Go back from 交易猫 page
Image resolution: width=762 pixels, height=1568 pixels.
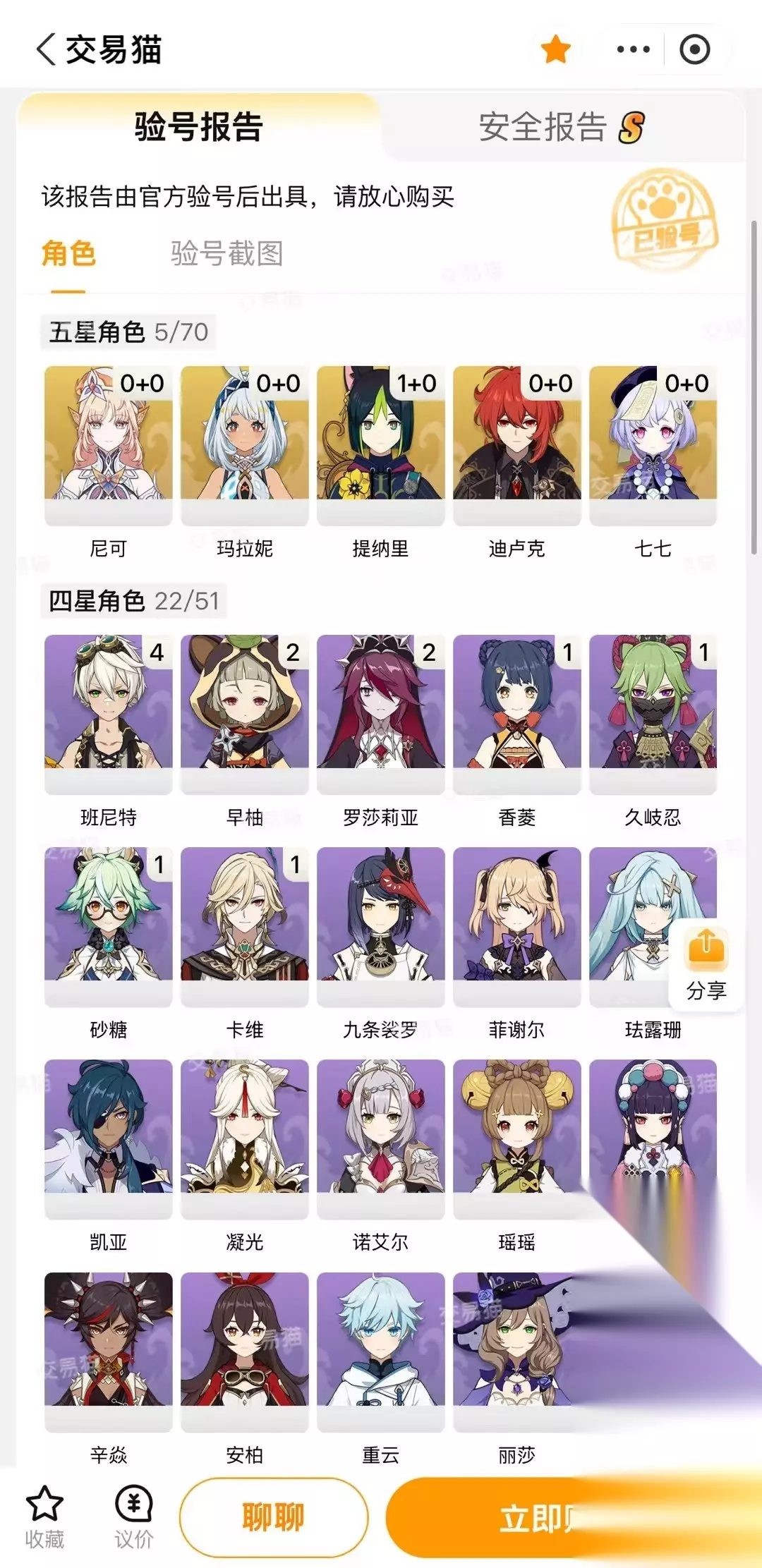click(46, 49)
